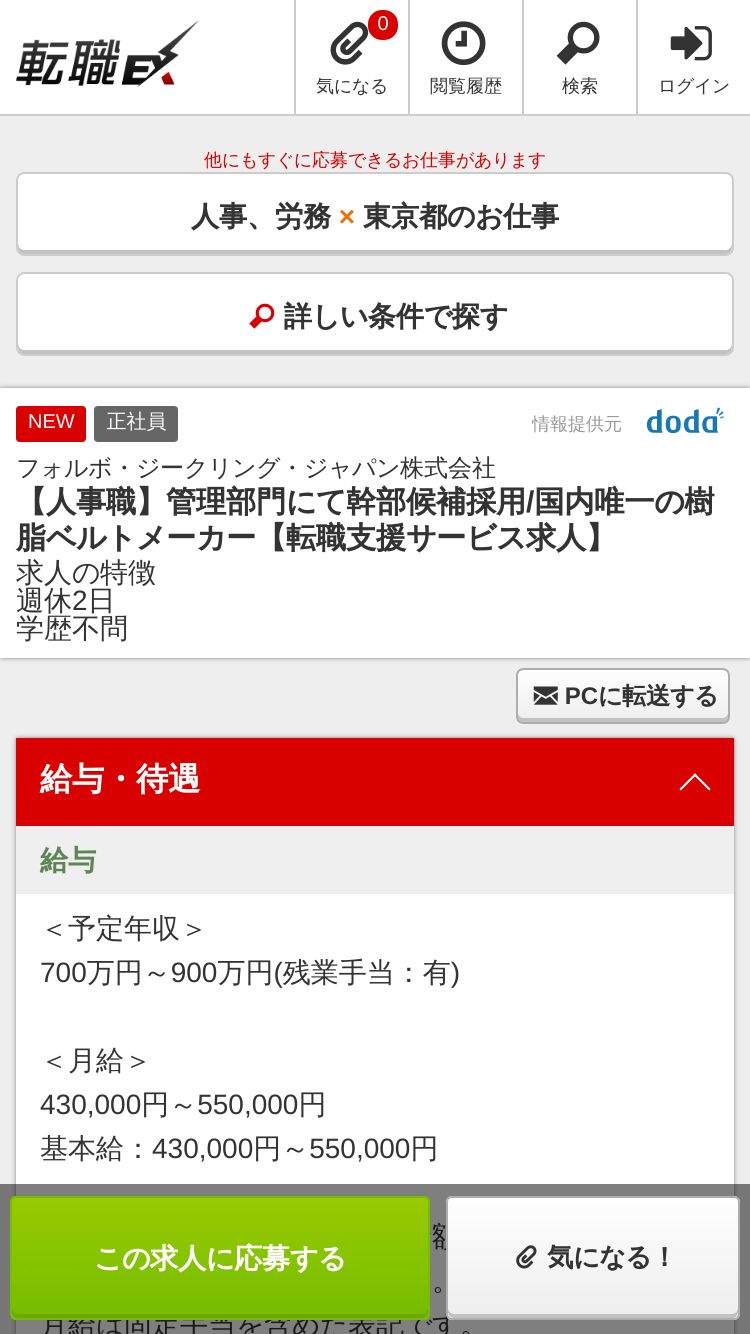Open the 気になる saved jobs list
The height and width of the screenshot is (1334, 750).
click(x=352, y=58)
